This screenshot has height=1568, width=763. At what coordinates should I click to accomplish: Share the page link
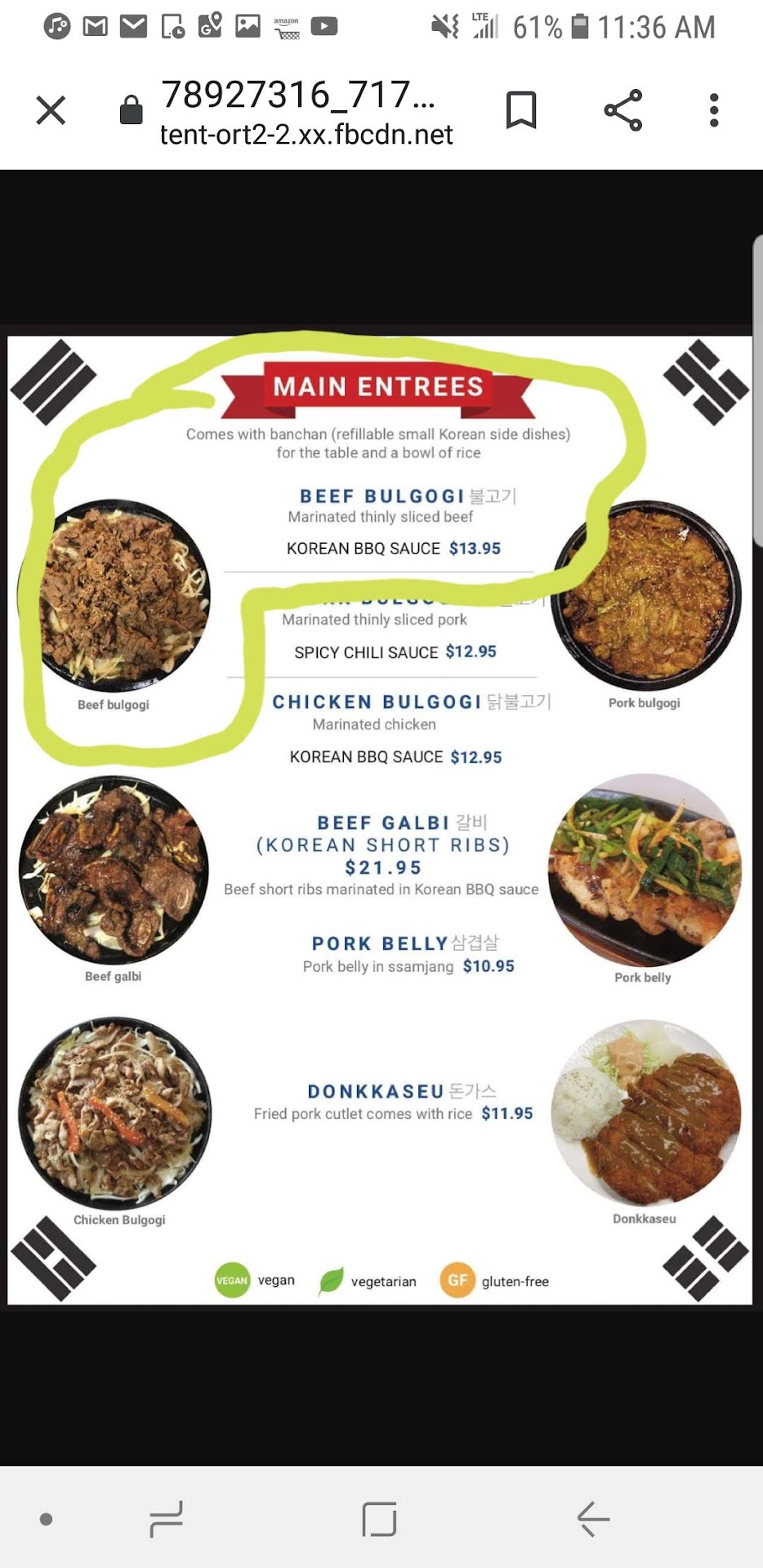[x=623, y=110]
